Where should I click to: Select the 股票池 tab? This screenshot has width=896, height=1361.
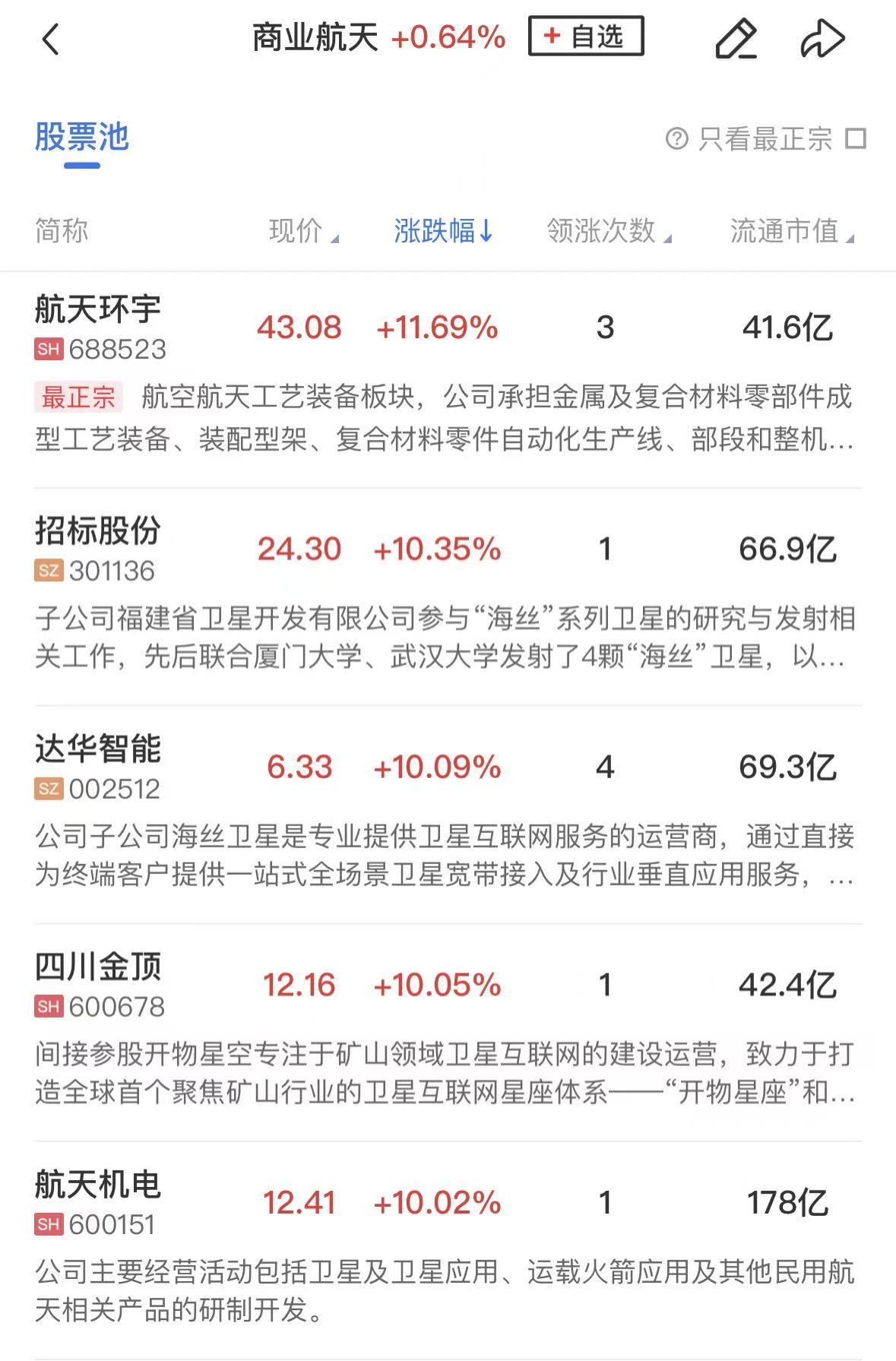pyautogui.click(x=82, y=138)
